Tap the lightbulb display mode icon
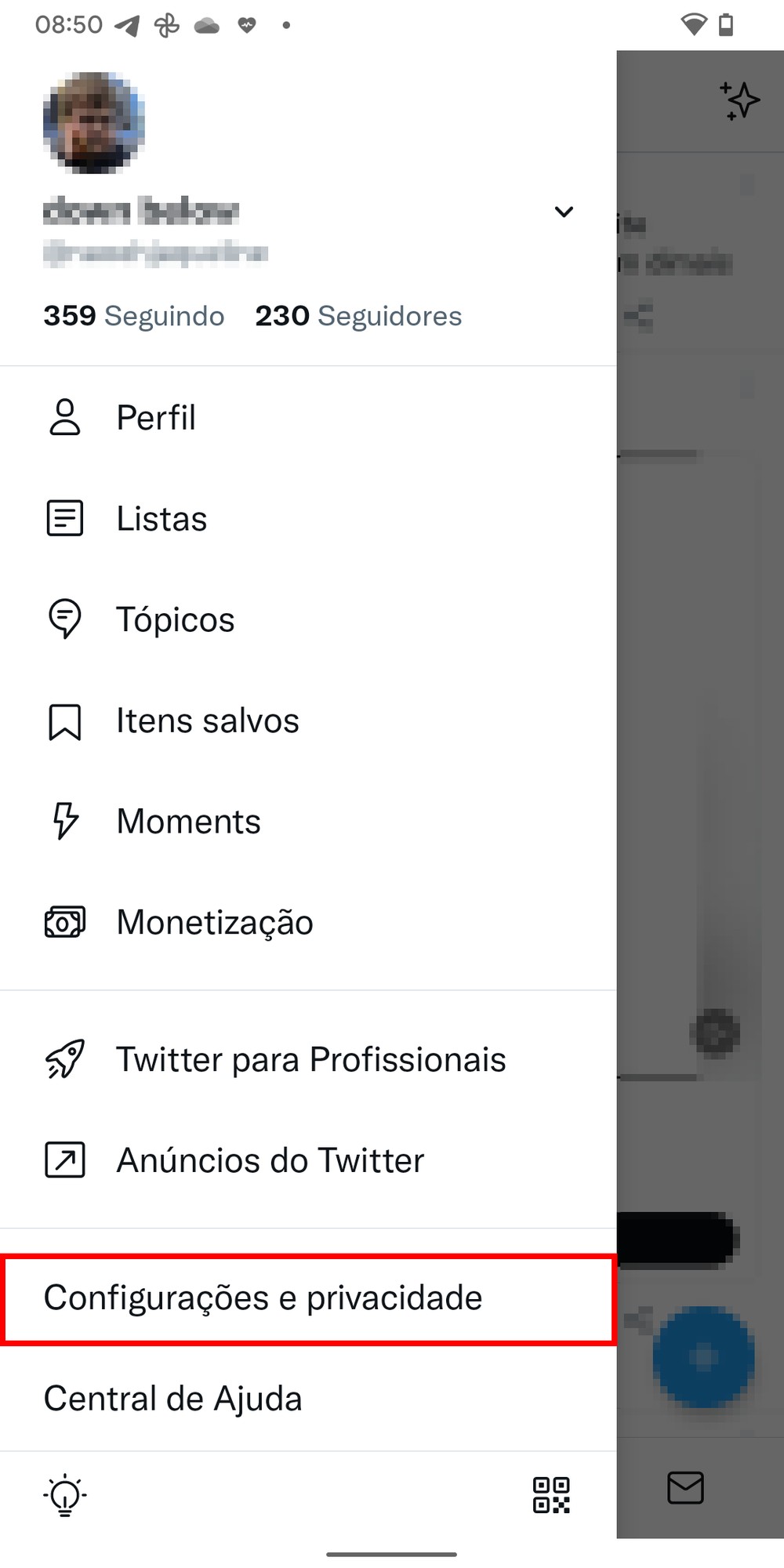 (65, 1495)
